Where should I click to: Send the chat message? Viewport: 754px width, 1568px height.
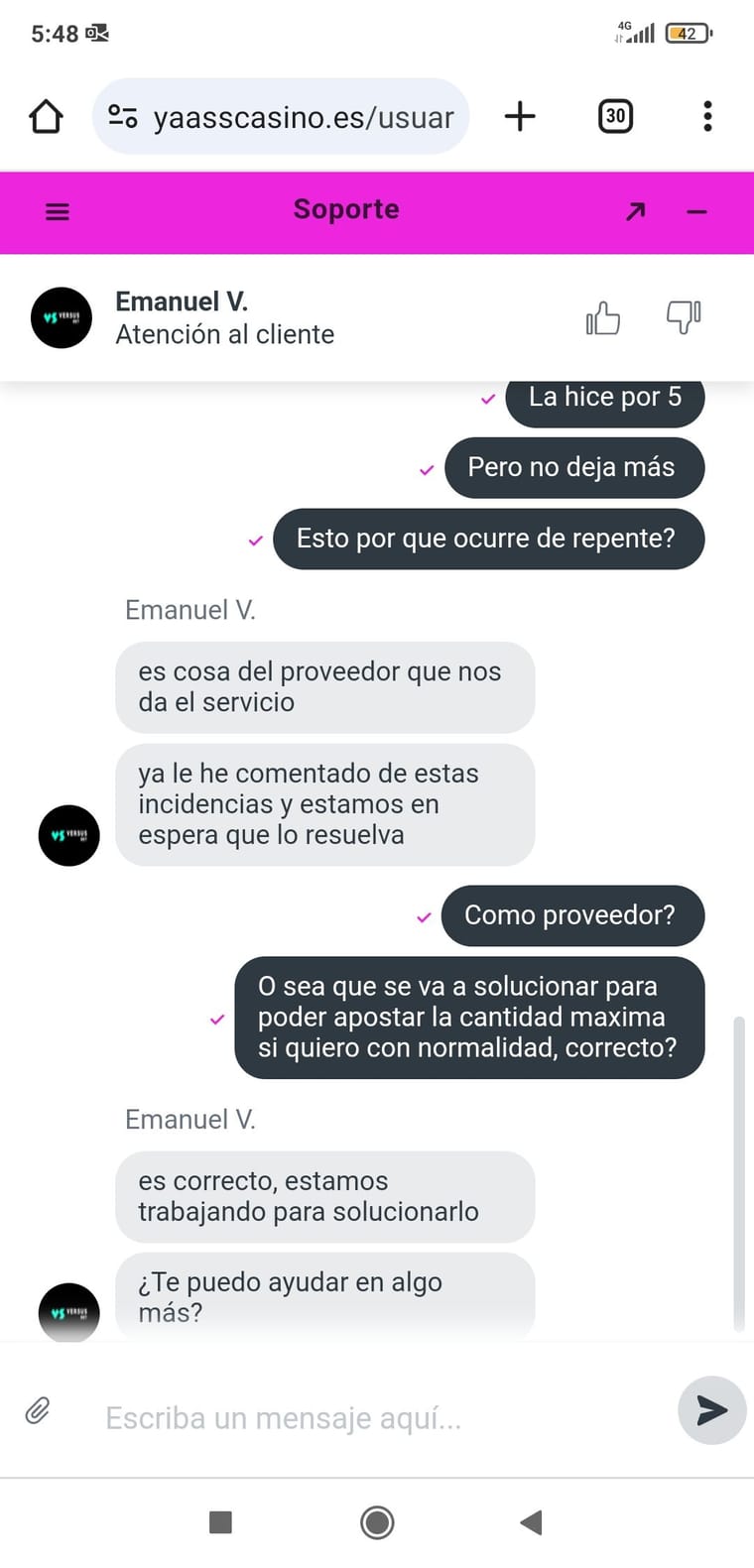711,1410
